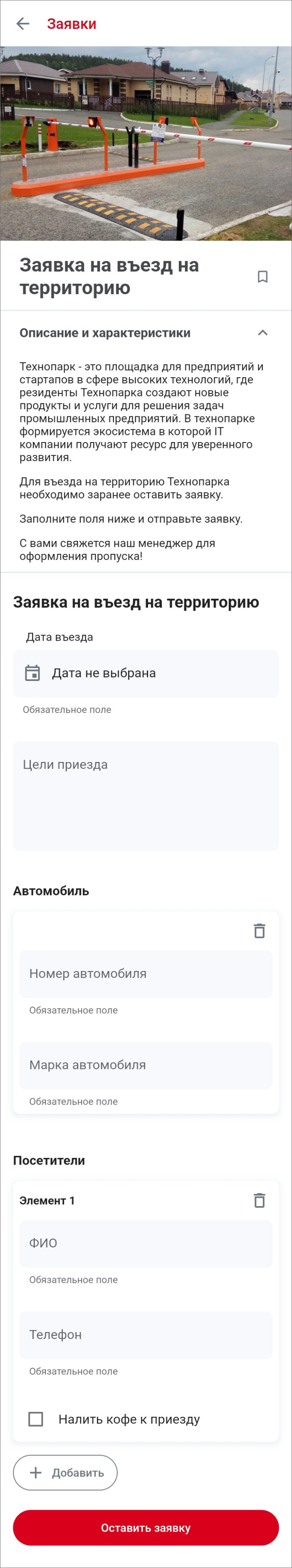Submit with Оставить заявку button
This screenshot has height=1568, width=292.
146,1529
